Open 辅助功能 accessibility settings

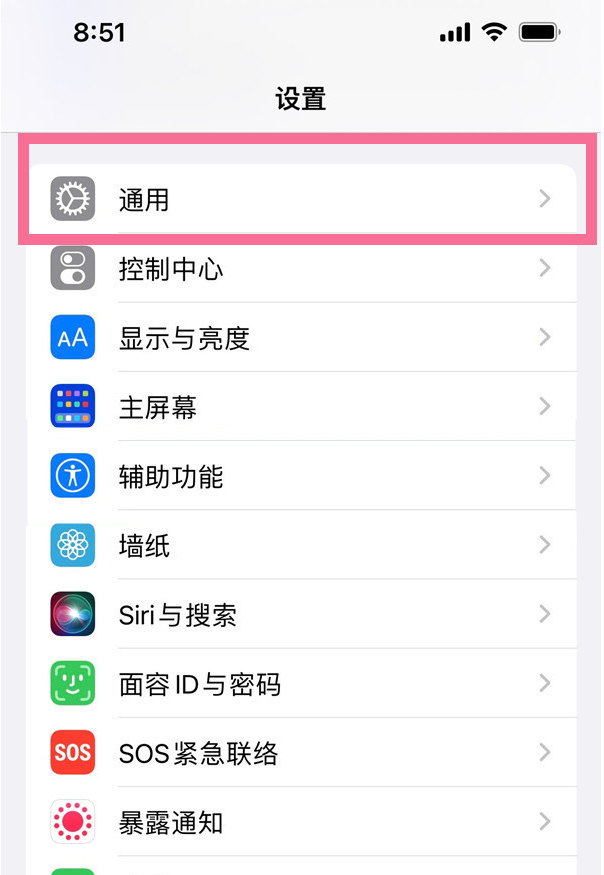coord(300,476)
